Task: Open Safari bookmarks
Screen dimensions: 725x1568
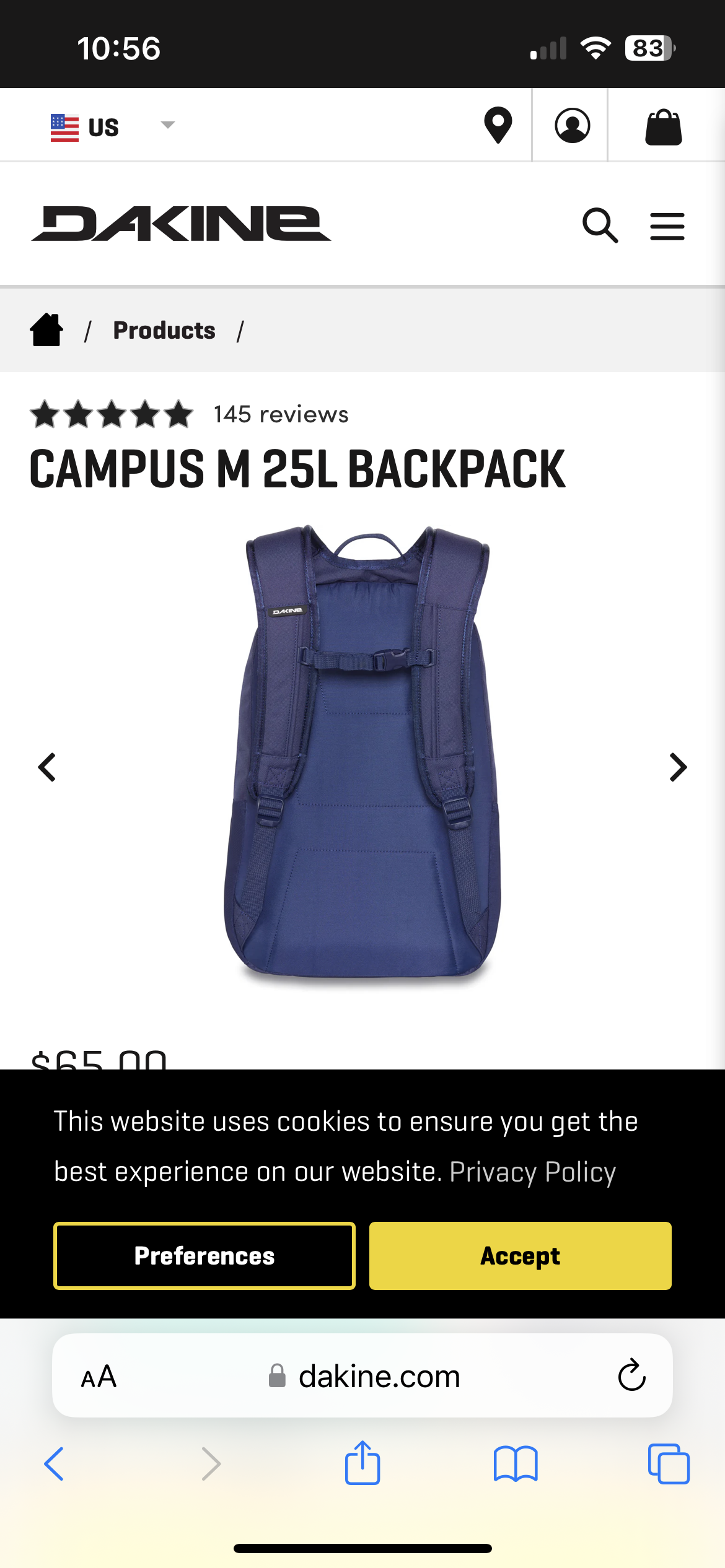Action: [x=515, y=1464]
